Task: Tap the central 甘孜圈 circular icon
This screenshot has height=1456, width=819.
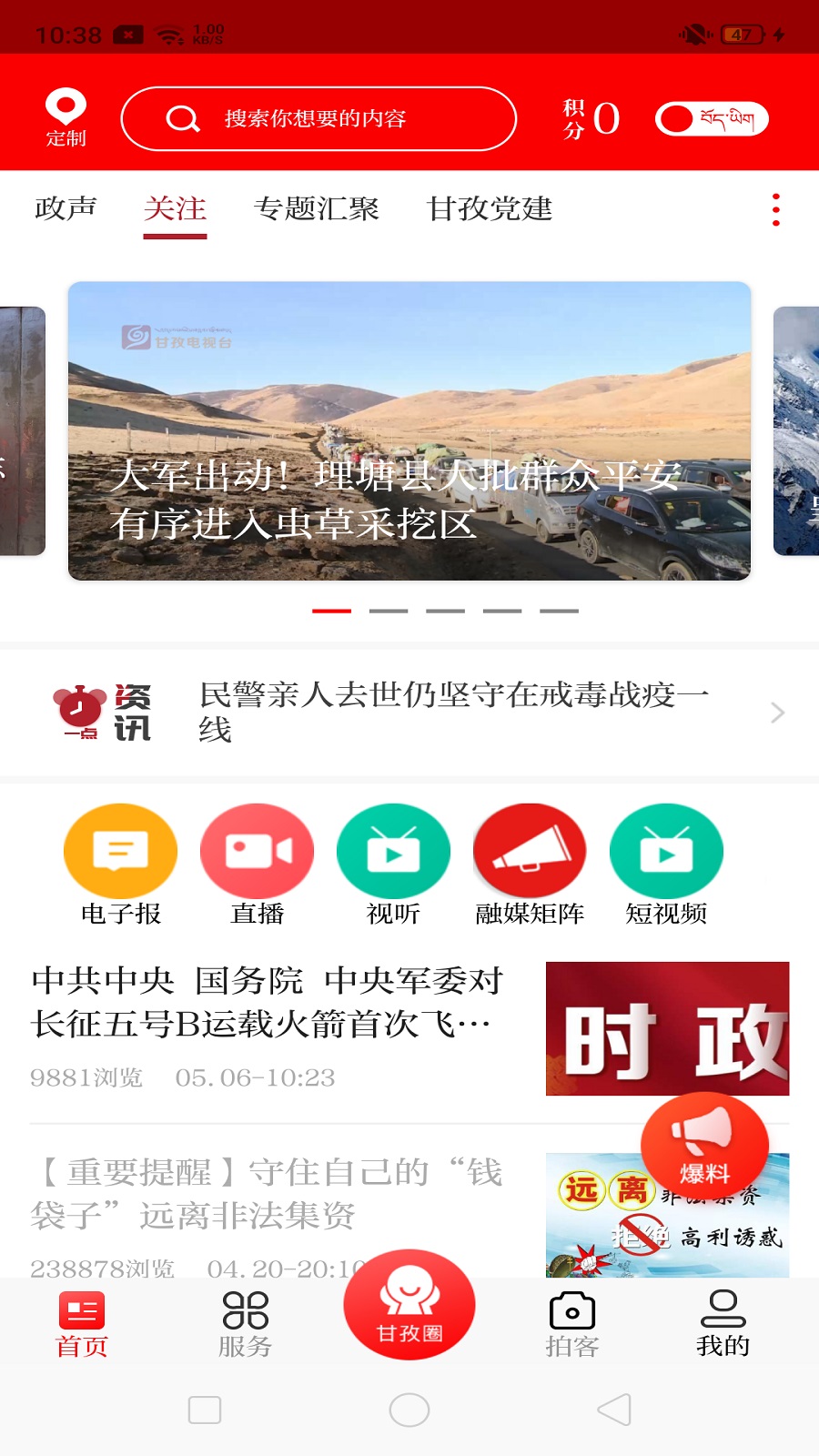Action: 409,1305
